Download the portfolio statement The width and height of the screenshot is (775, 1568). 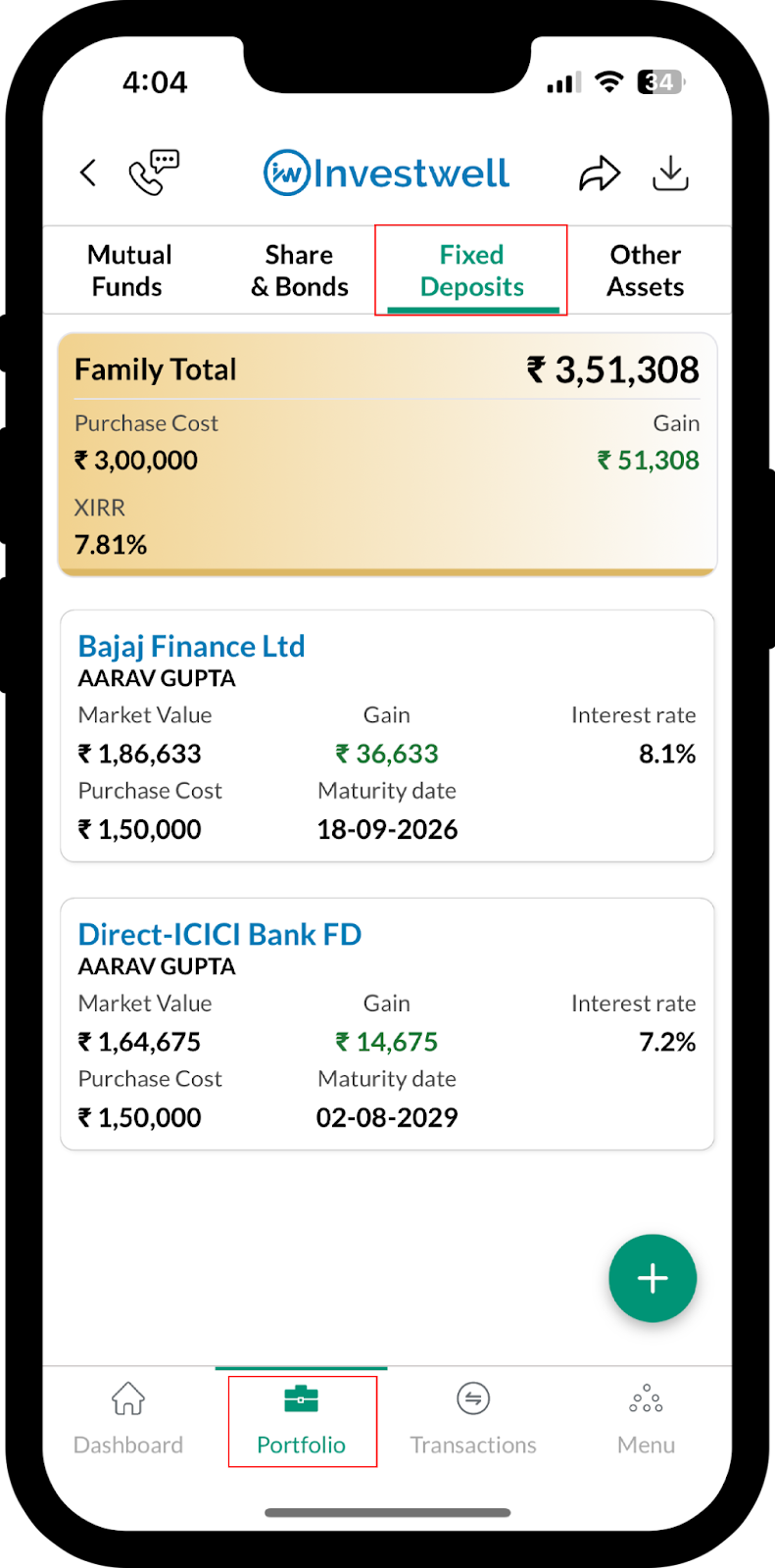coord(670,173)
